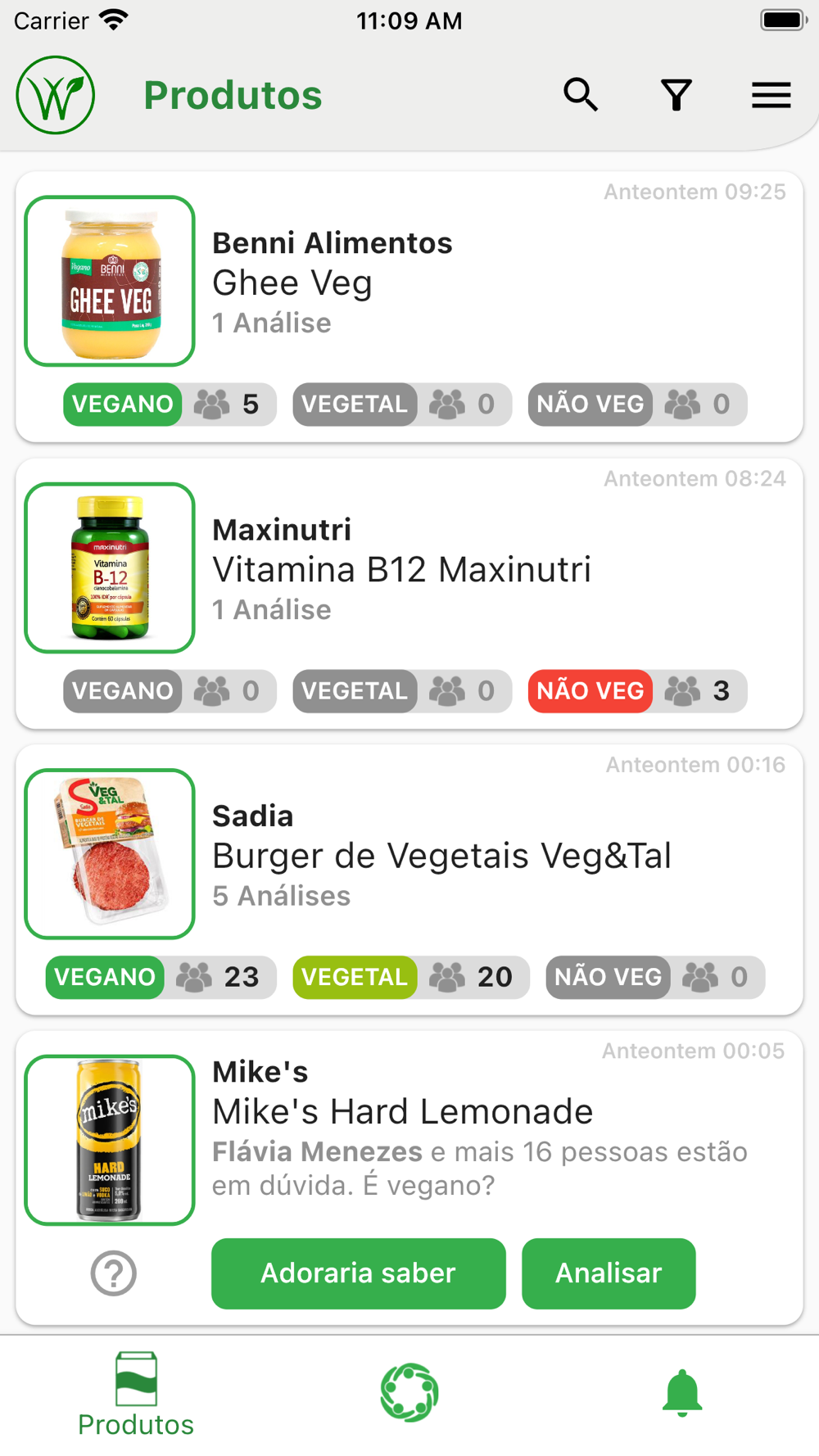Screen dimensions: 819x1456
Task: Tap the green leaf app logo
Action: click(x=56, y=95)
